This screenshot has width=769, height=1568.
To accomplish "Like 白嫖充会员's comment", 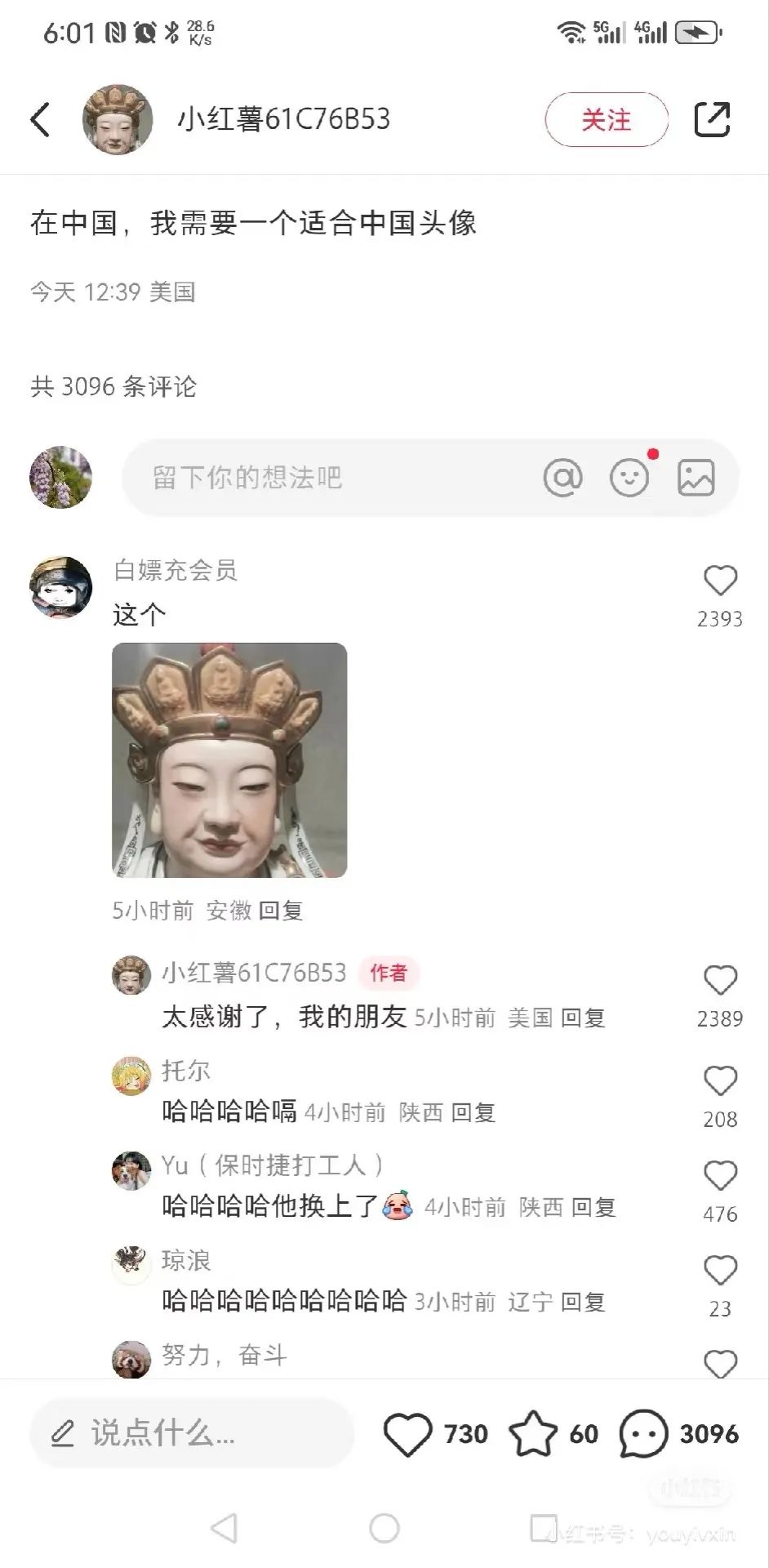I will coord(720,581).
